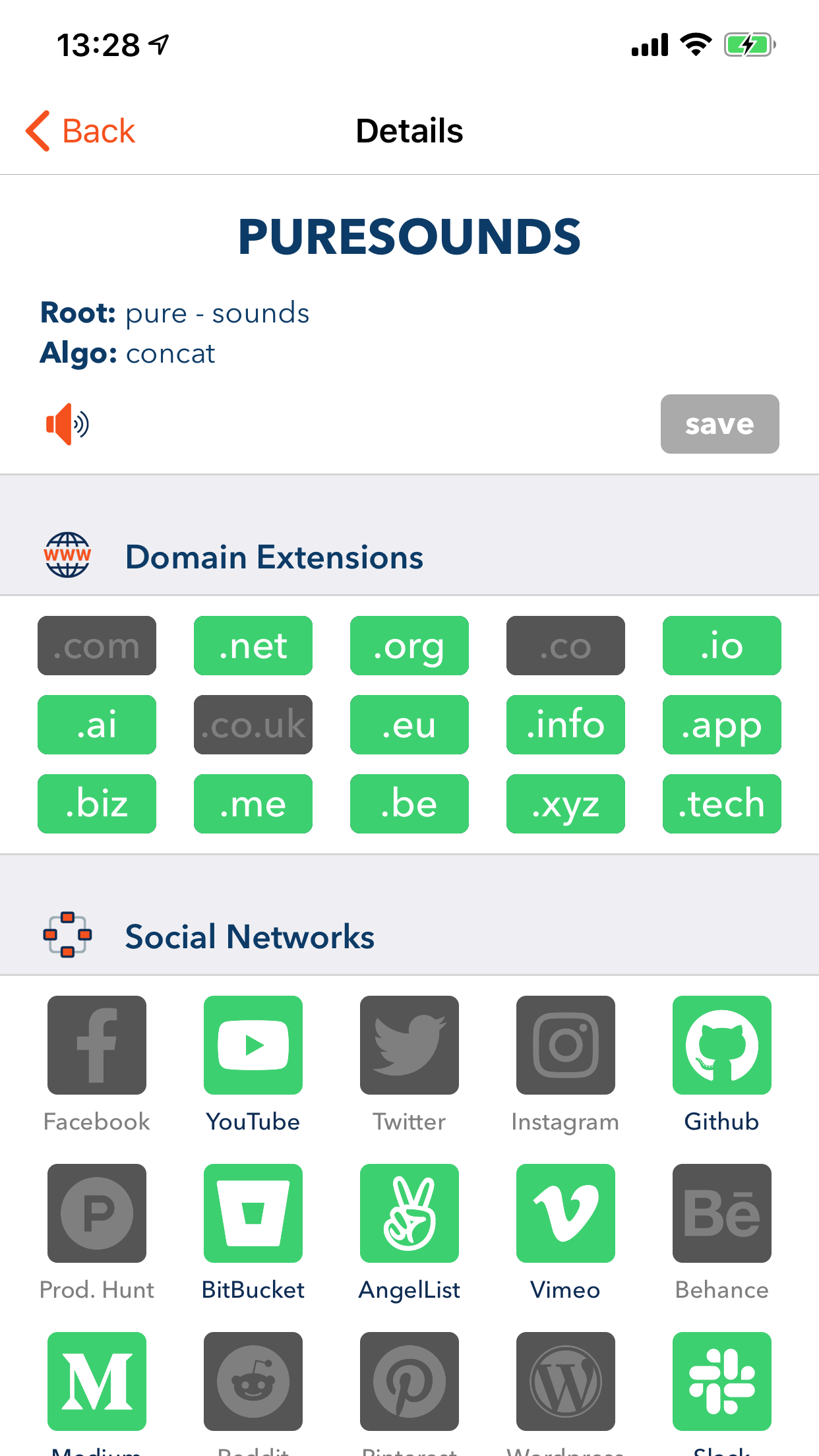Save the PURESOUNDS name

coord(719,424)
